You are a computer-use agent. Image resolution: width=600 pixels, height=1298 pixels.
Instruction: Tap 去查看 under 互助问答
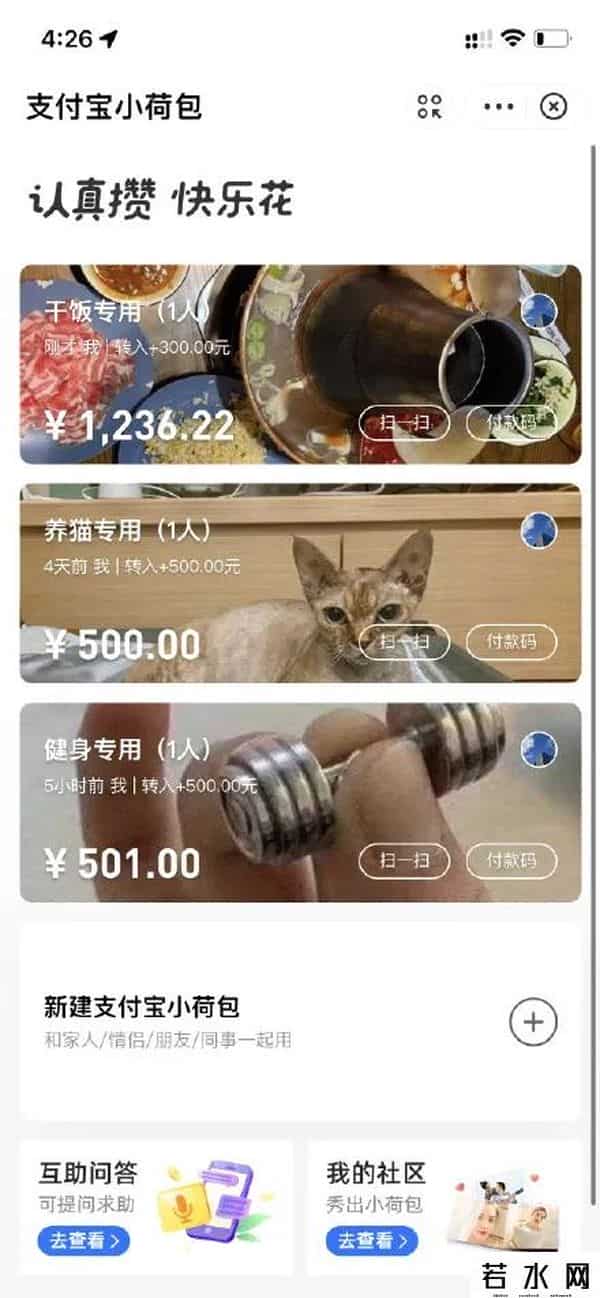(84, 1241)
